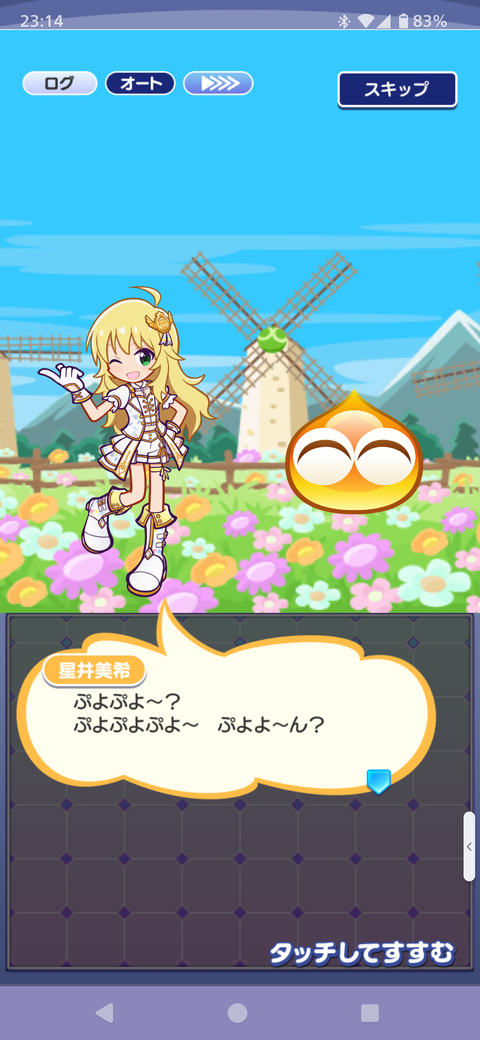Advance dialogue via the blue arrow indicator

(378, 781)
